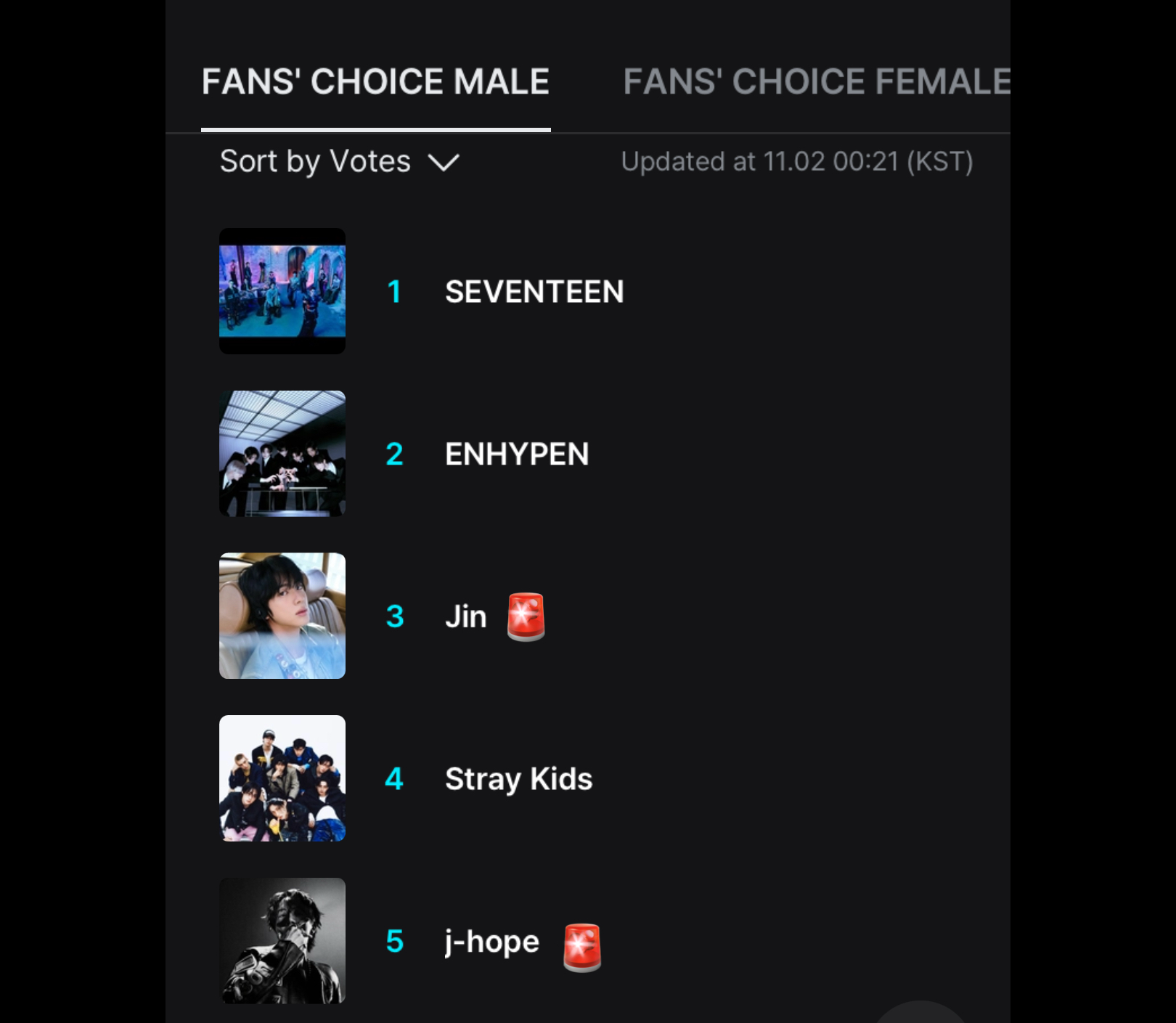Switch to the Fans' Choice Female tab
Viewport: 1176px width, 1023px height.
pyautogui.click(x=816, y=81)
